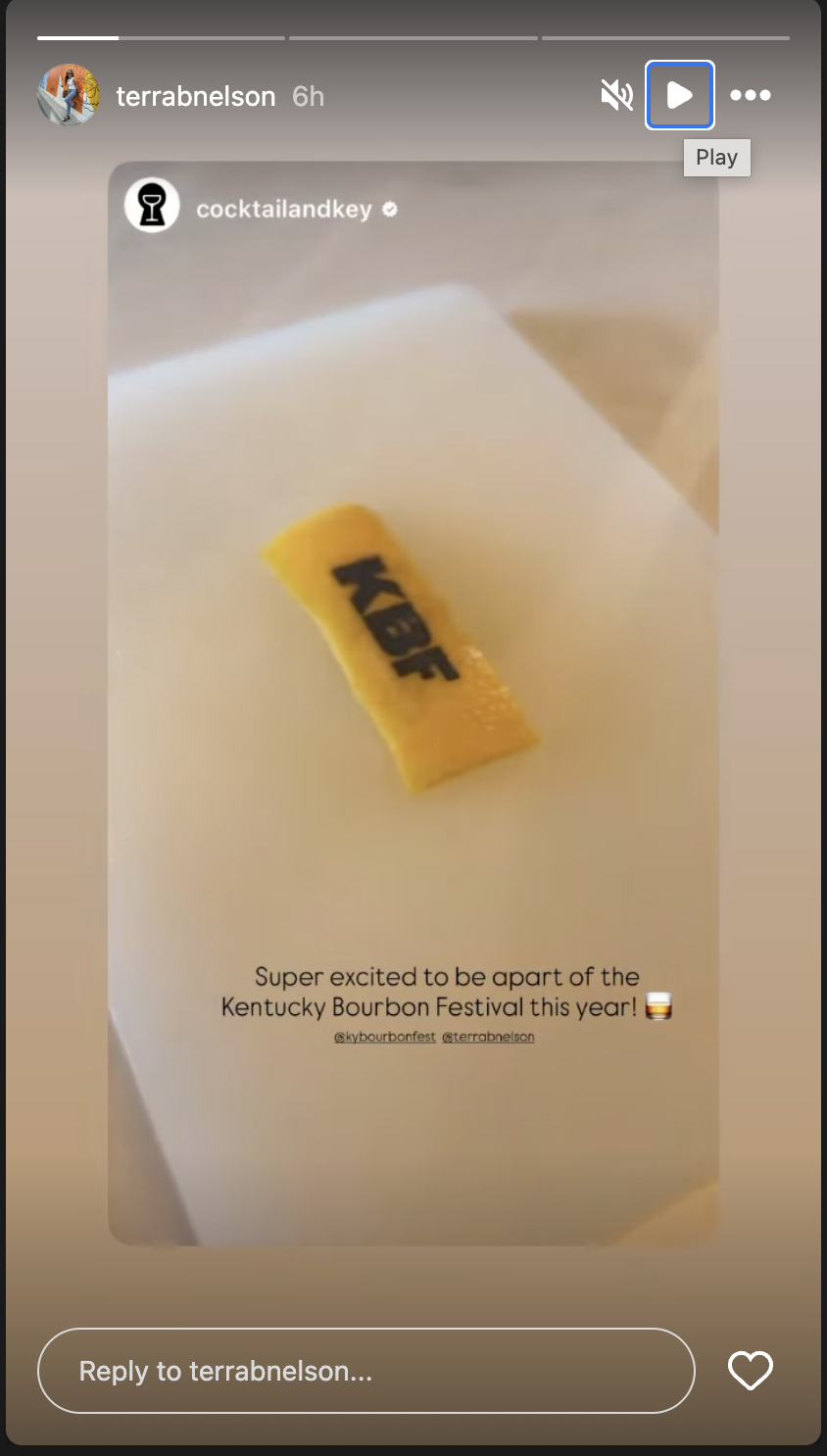This screenshot has width=827, height=1456.
Task: Focus the Reply to terrabnelson field
Action: pyautogui.click(x=365, y=1371)
